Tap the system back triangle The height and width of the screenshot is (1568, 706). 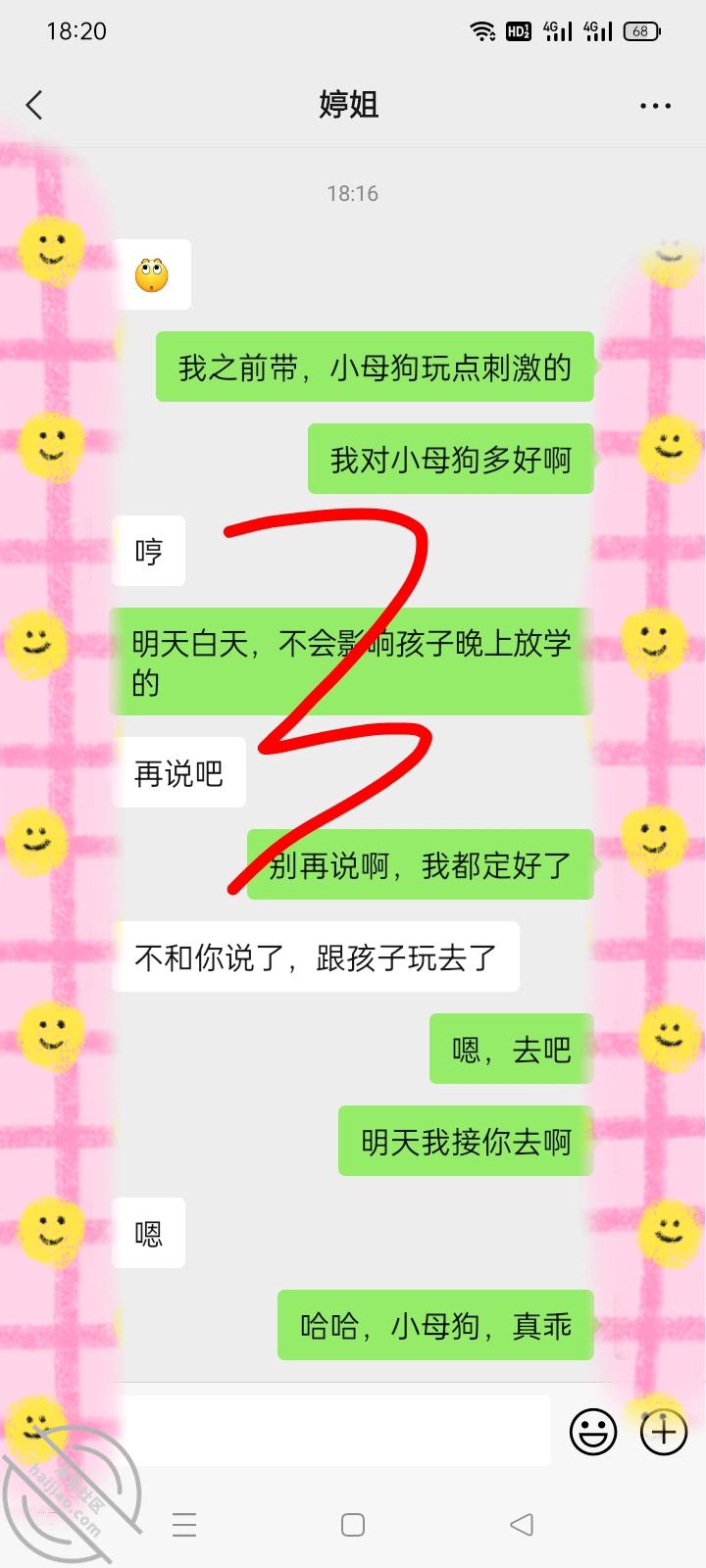coord(522,1525)
